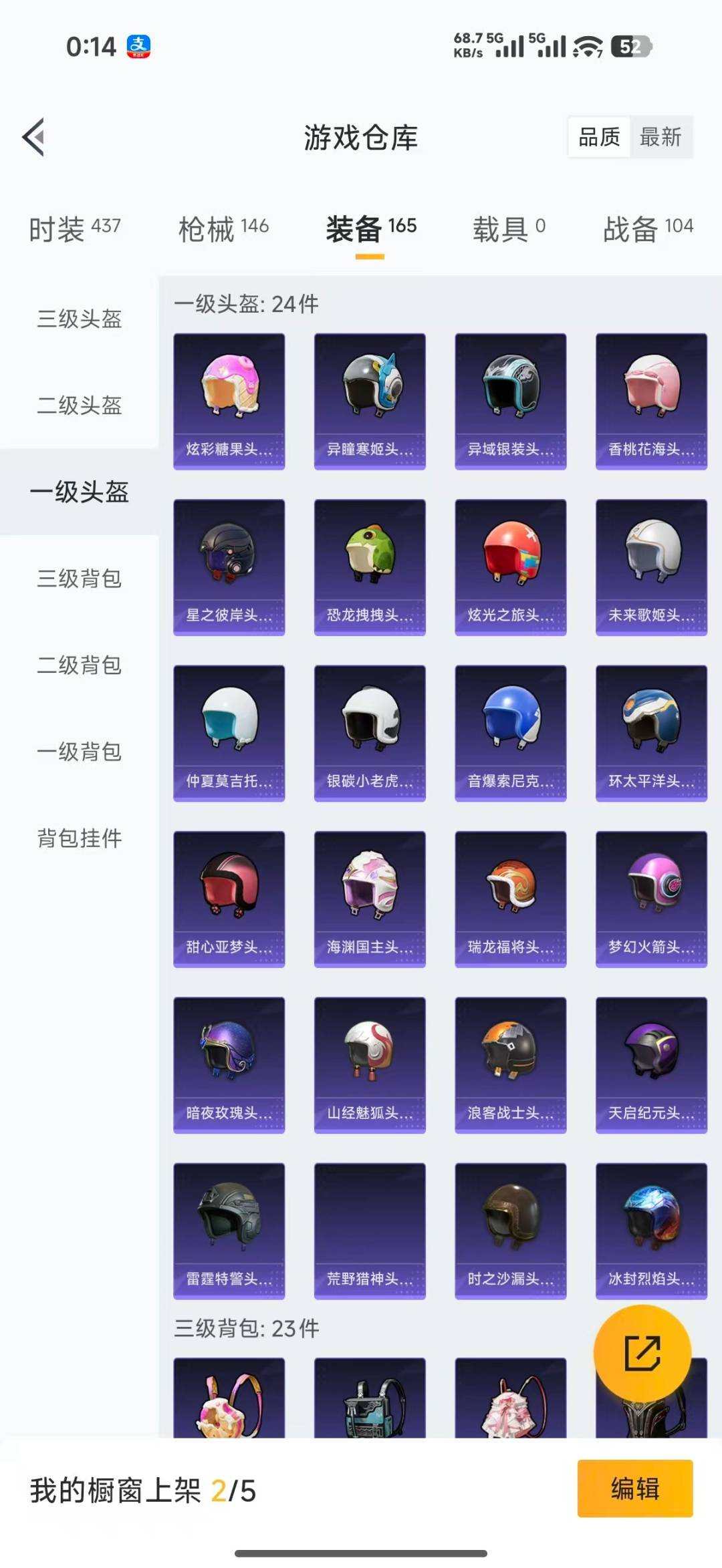Show the 一级背包 category
The height and width of the screenshot is (1568, 722).
[79, 752]
